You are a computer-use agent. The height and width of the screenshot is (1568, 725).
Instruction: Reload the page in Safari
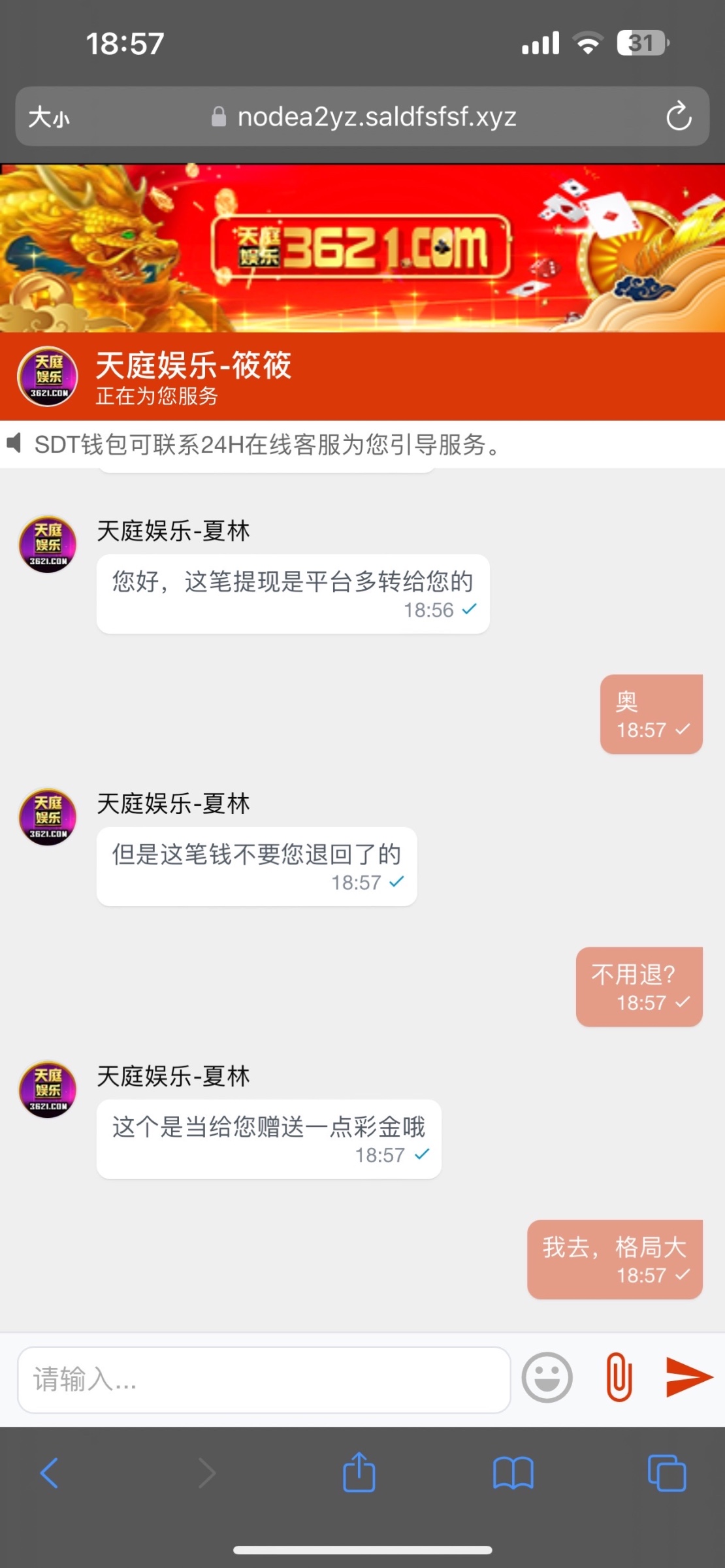click(679, 117)
